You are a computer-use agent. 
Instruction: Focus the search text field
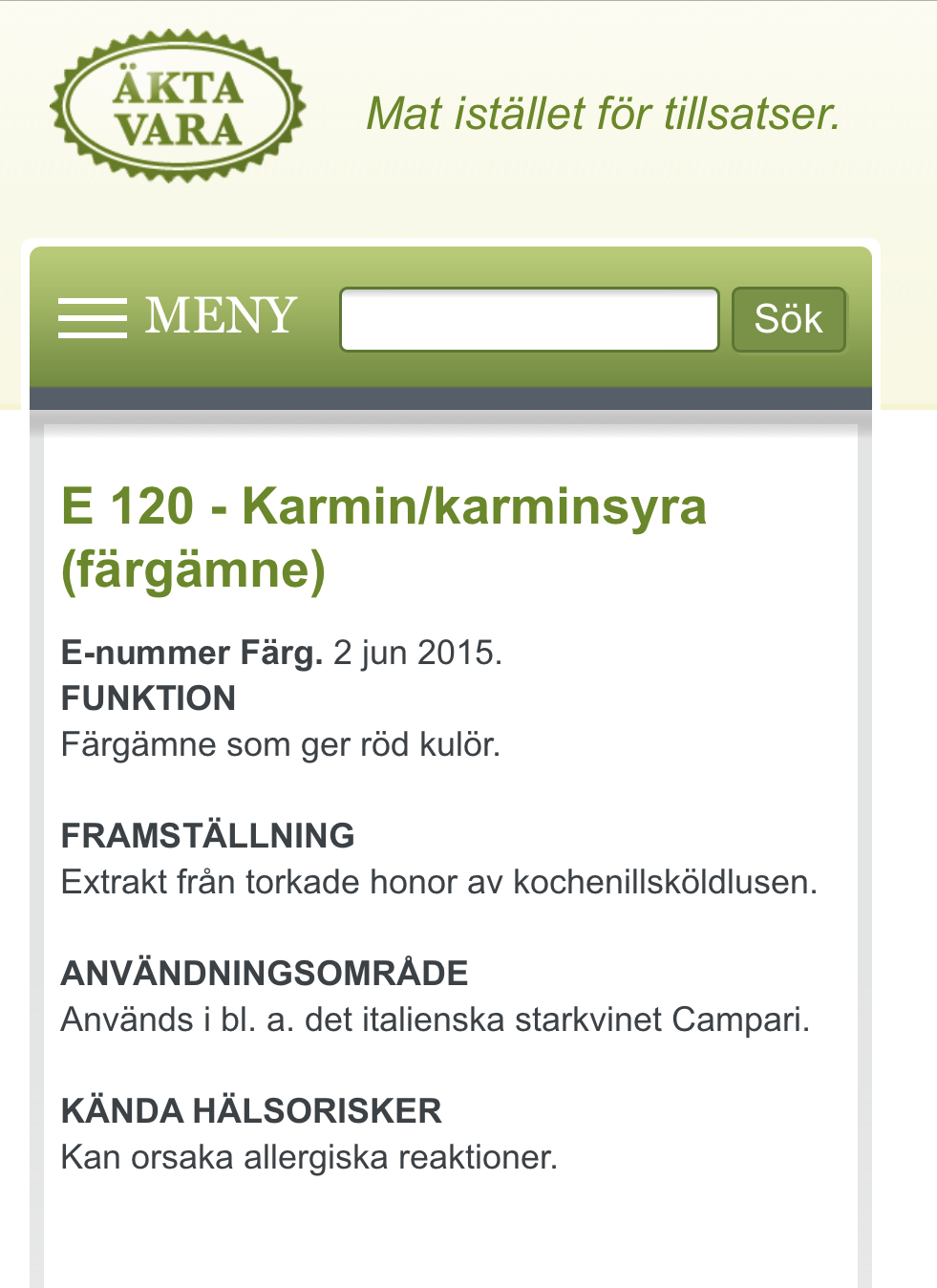point(529,319)
